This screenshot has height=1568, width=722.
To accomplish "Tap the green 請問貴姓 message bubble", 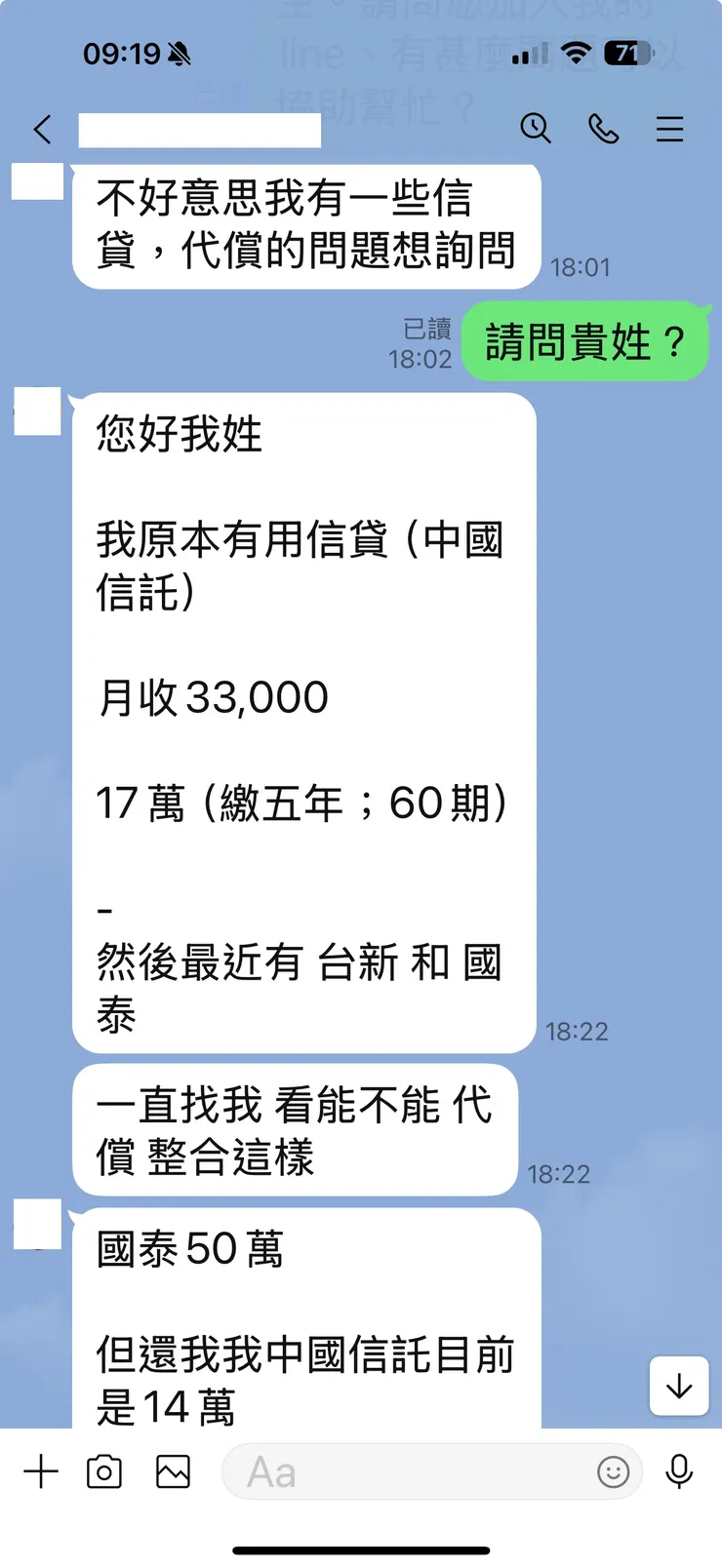I will (585, 342).
